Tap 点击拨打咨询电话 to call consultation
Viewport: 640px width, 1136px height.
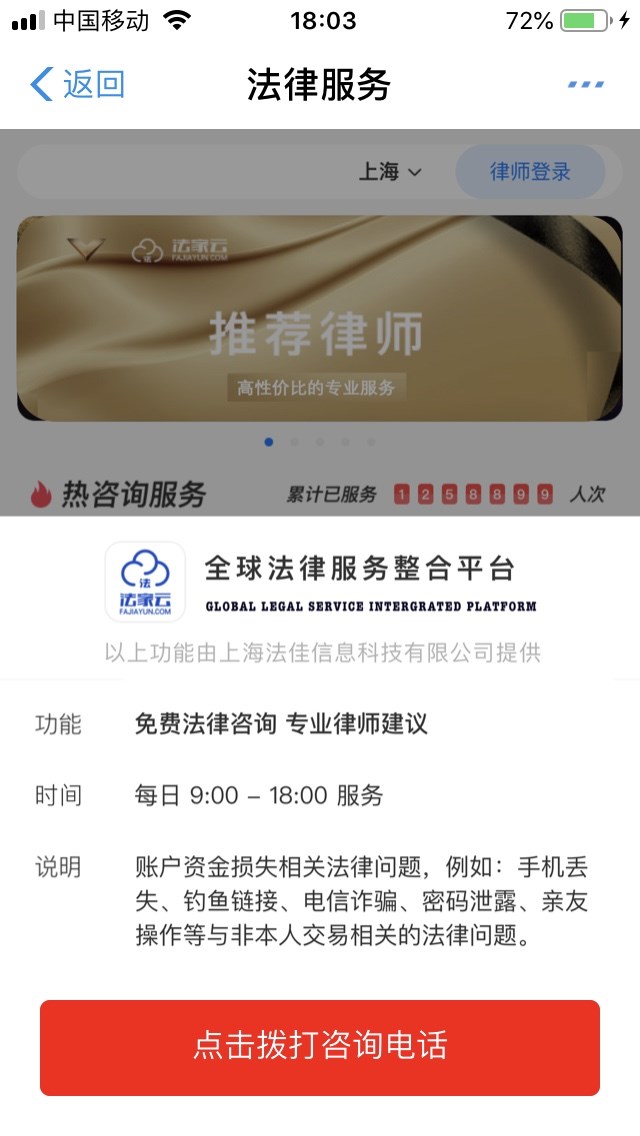(320, 1047)
